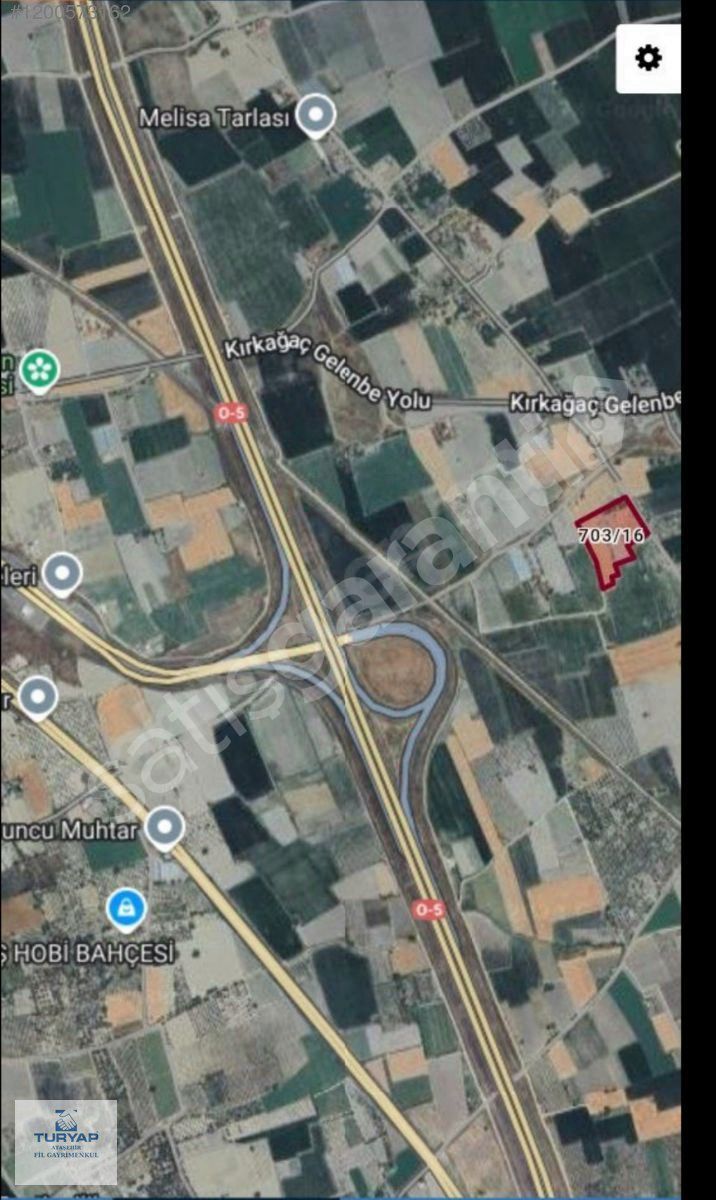
Task: Open the settings gear button
Action: 648,58
